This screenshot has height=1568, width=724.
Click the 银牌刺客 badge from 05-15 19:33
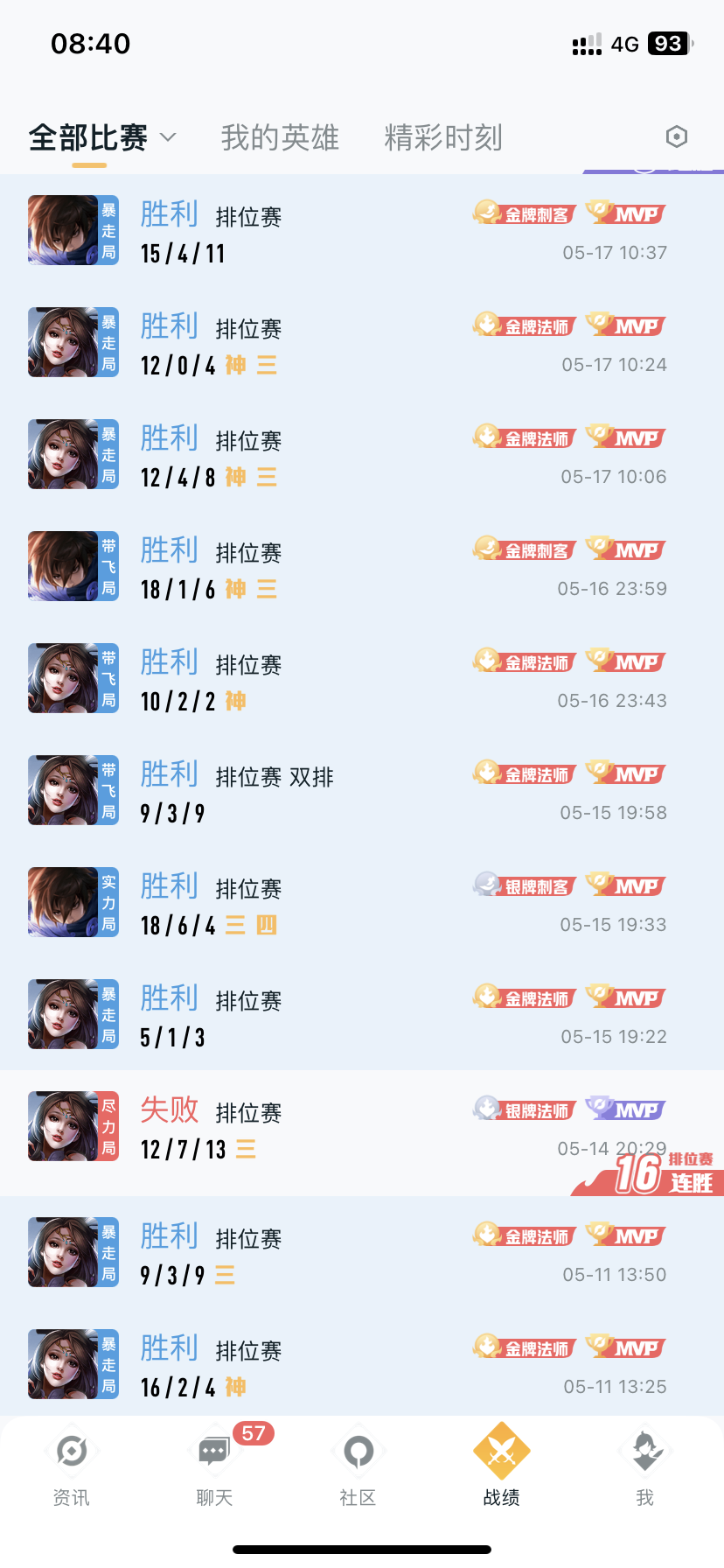point(525,885)
